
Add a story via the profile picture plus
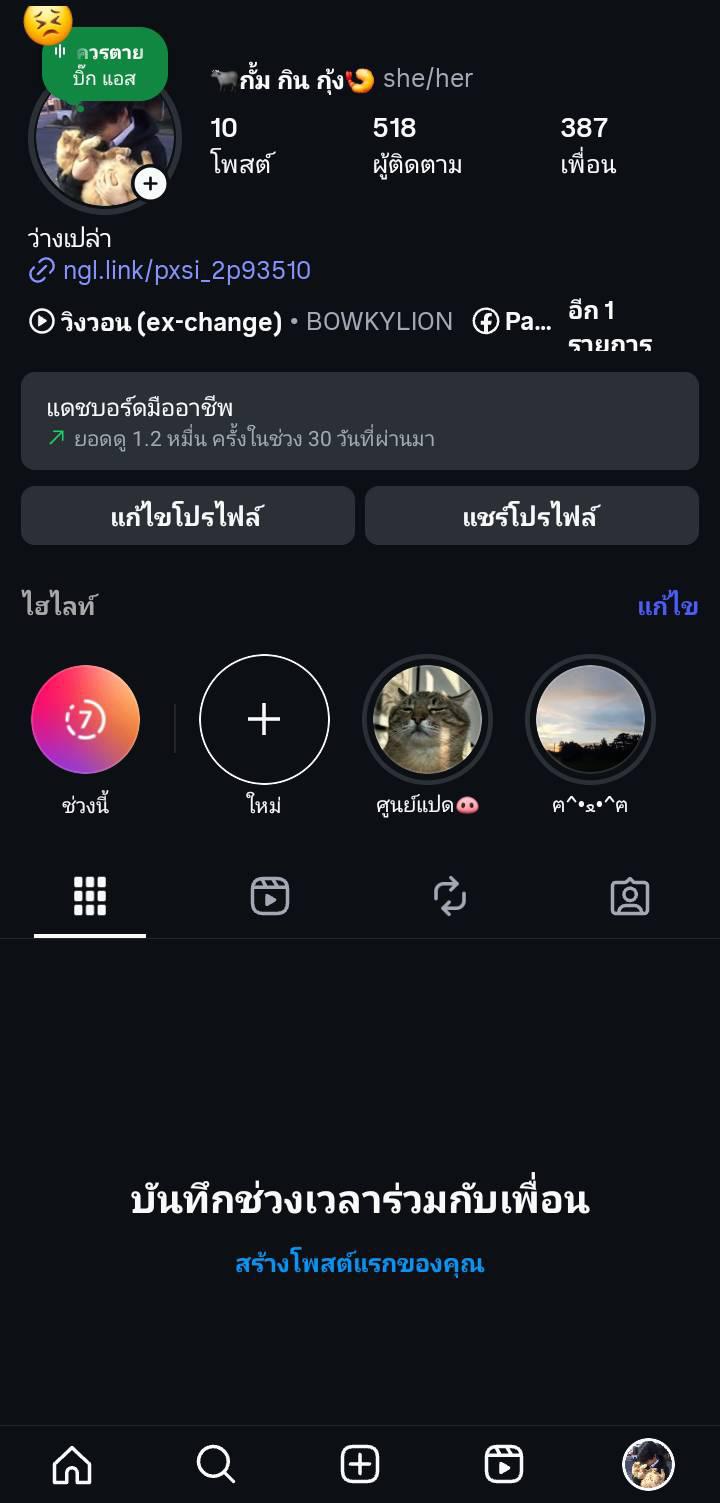(x=150, y=183)
